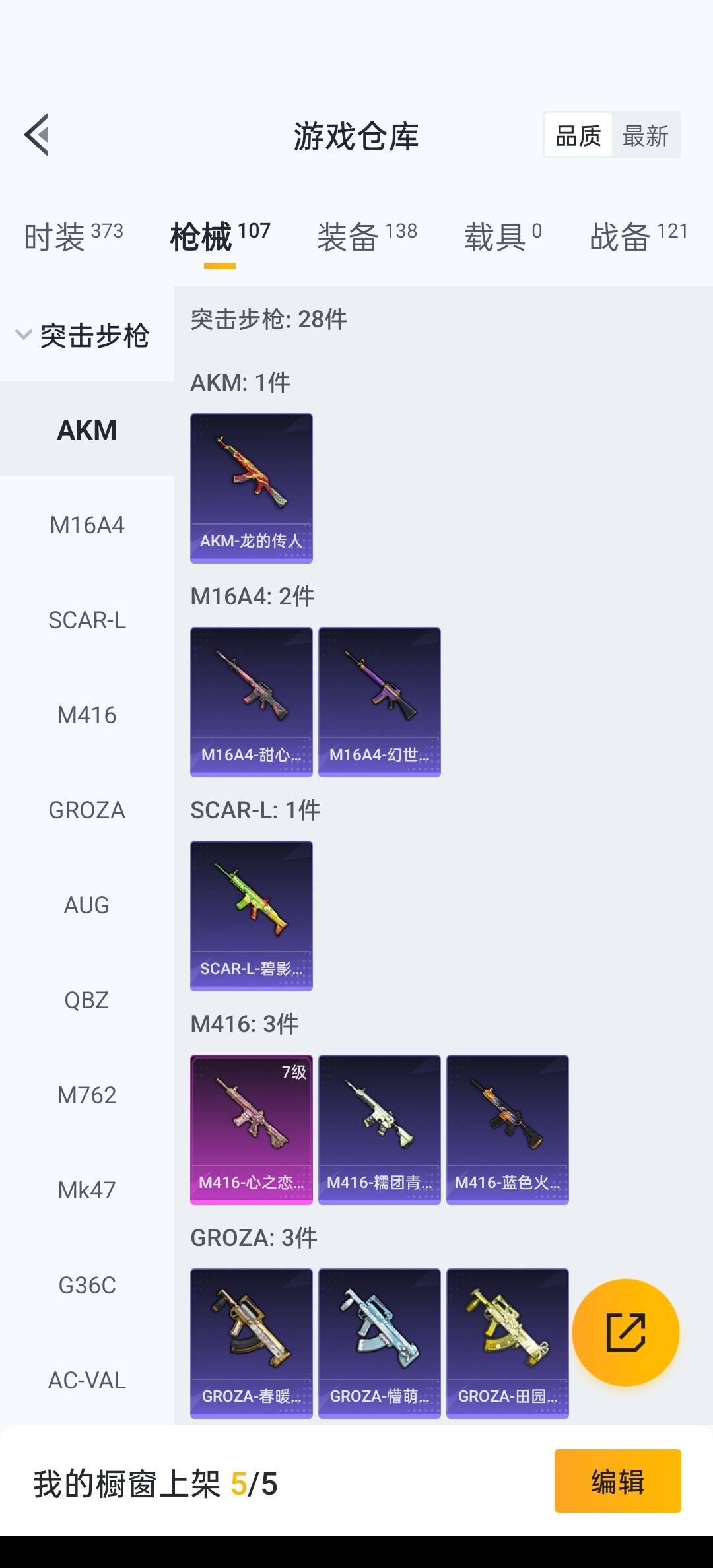Switch to the 时装 tab

[73, 236]
